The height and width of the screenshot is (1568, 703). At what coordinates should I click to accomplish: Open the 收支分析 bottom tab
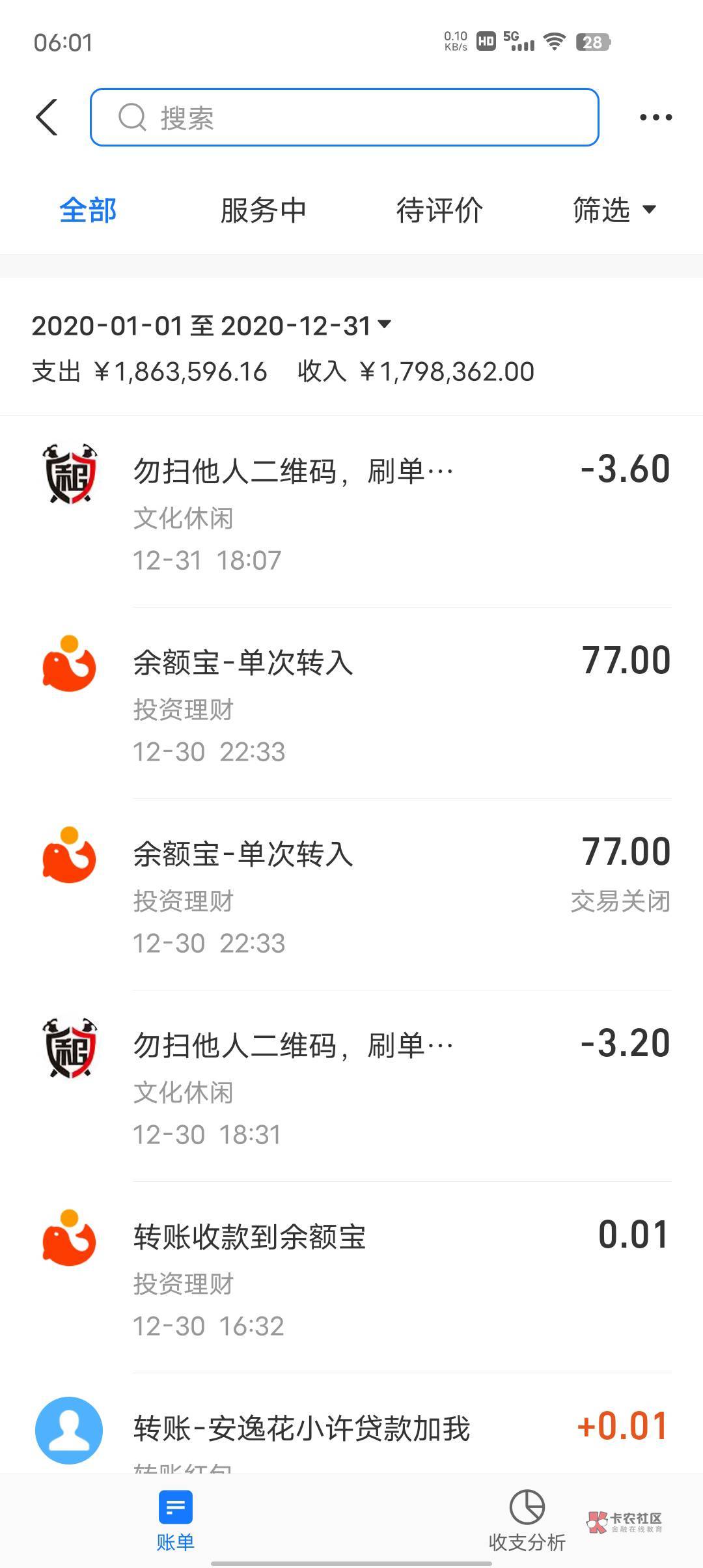[x=527, y=1520]
